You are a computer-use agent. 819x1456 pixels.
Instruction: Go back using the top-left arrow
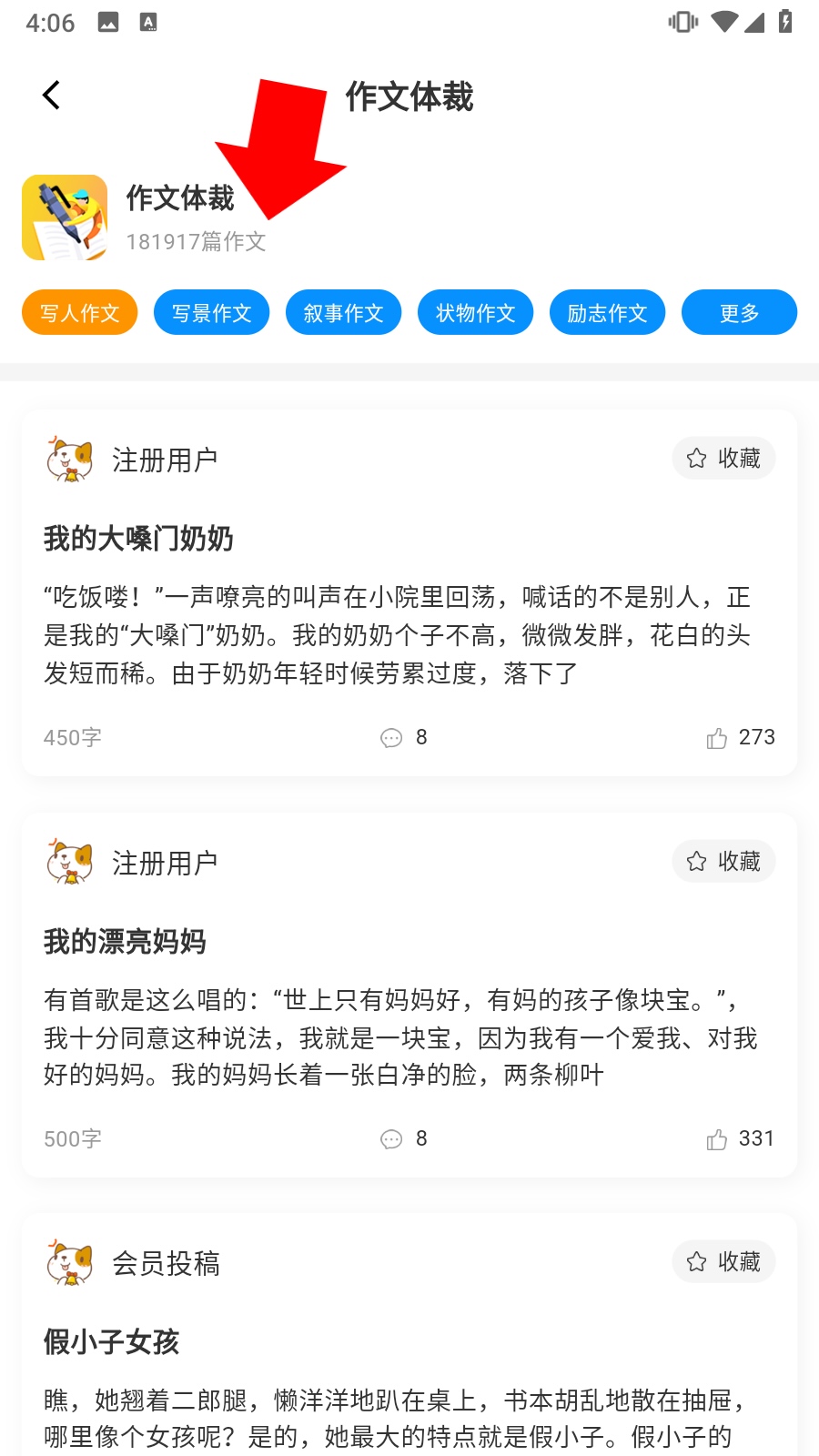[x=52, y=95]
